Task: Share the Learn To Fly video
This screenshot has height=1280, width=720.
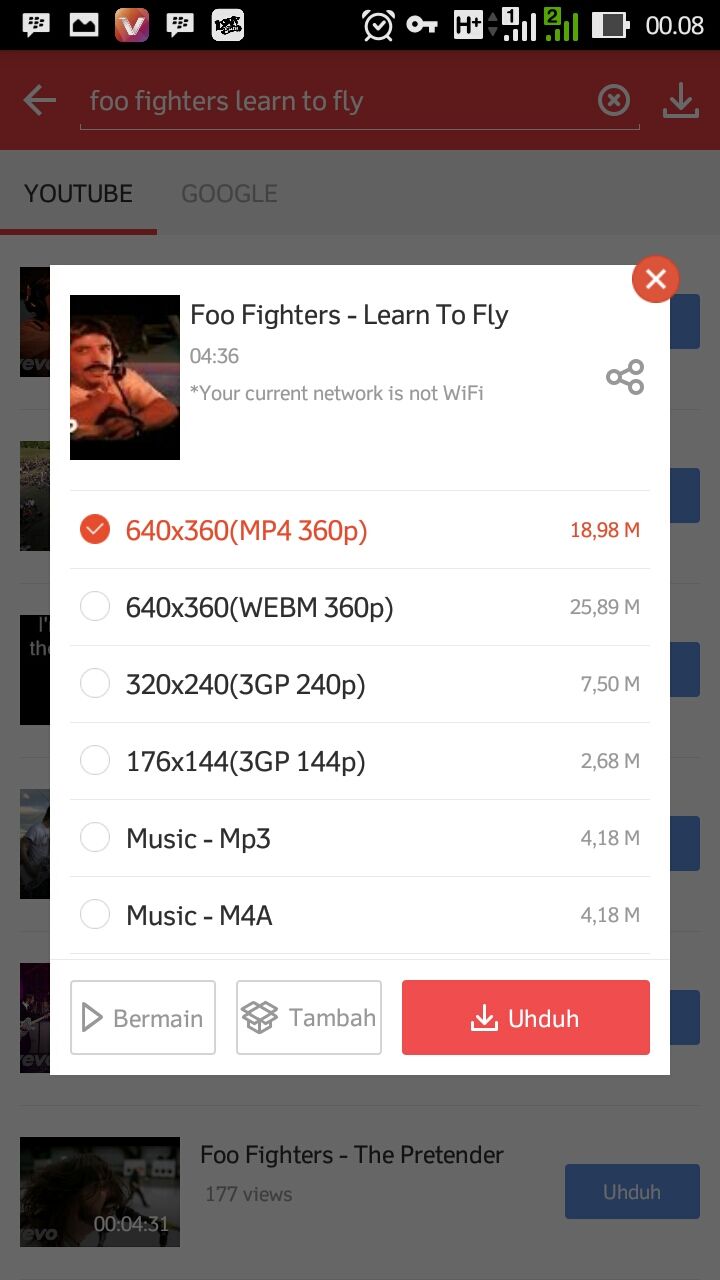Action: [625, 377]
